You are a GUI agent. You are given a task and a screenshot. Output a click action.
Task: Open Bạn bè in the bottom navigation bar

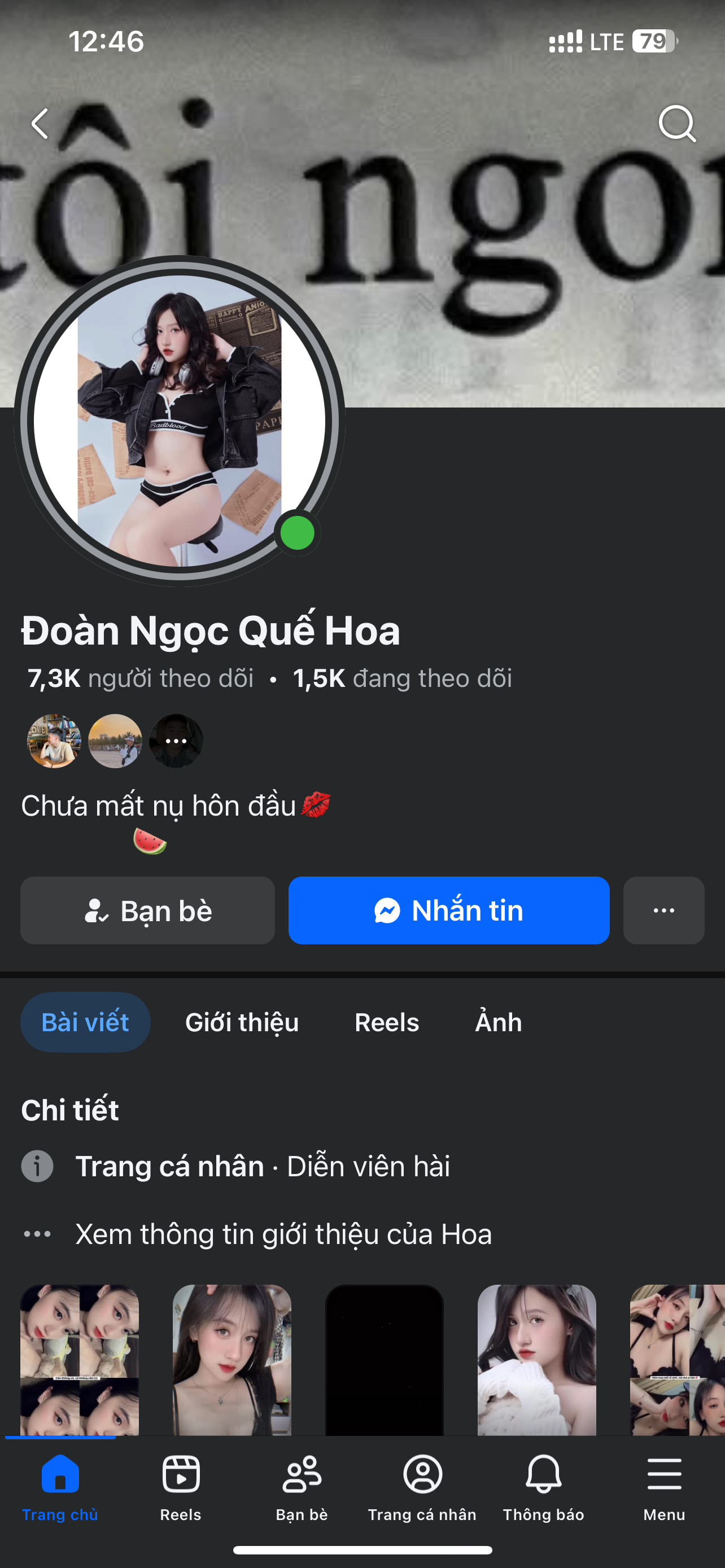[302, 1486]
